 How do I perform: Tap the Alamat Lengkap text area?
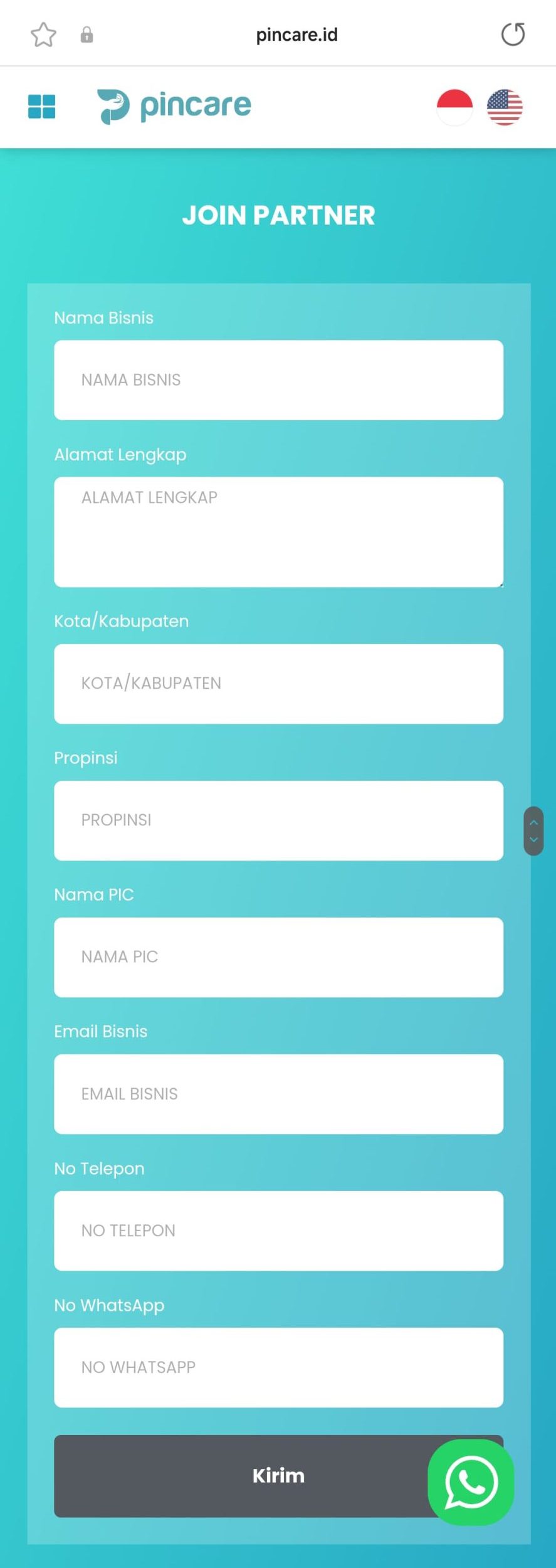tap(278, 532)
